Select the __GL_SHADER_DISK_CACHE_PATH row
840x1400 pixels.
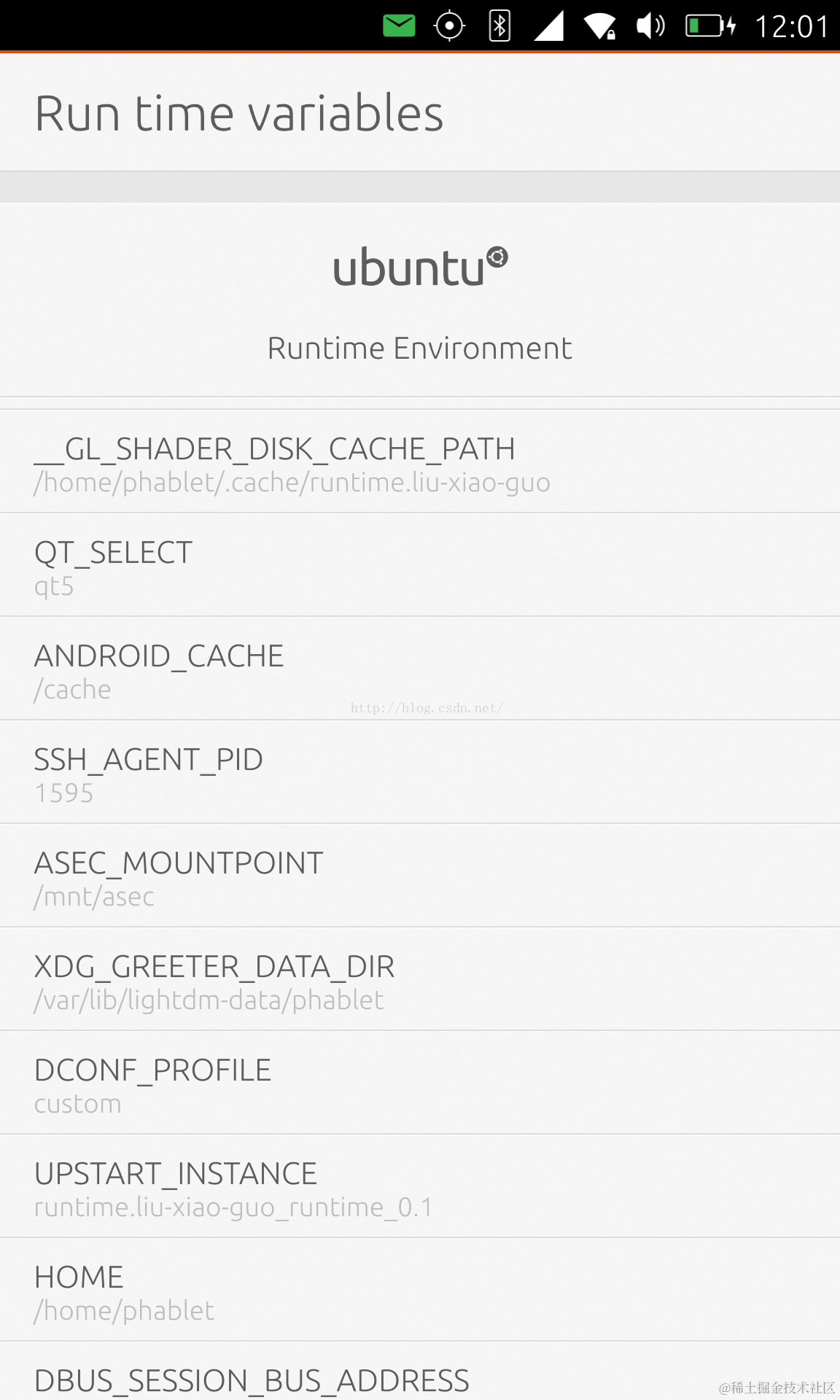[420, 462]
